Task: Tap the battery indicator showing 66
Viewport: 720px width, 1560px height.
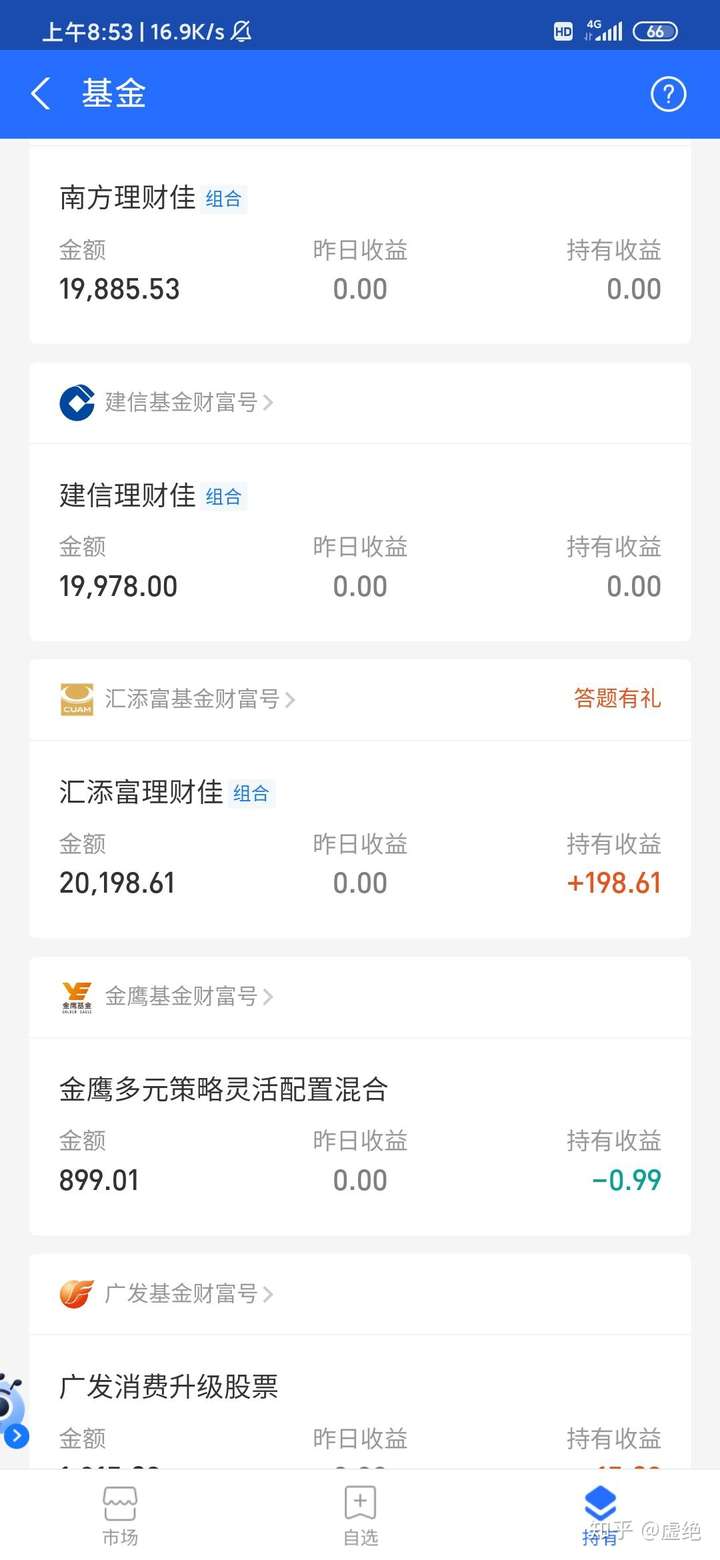Action: (x=655, y=31)
